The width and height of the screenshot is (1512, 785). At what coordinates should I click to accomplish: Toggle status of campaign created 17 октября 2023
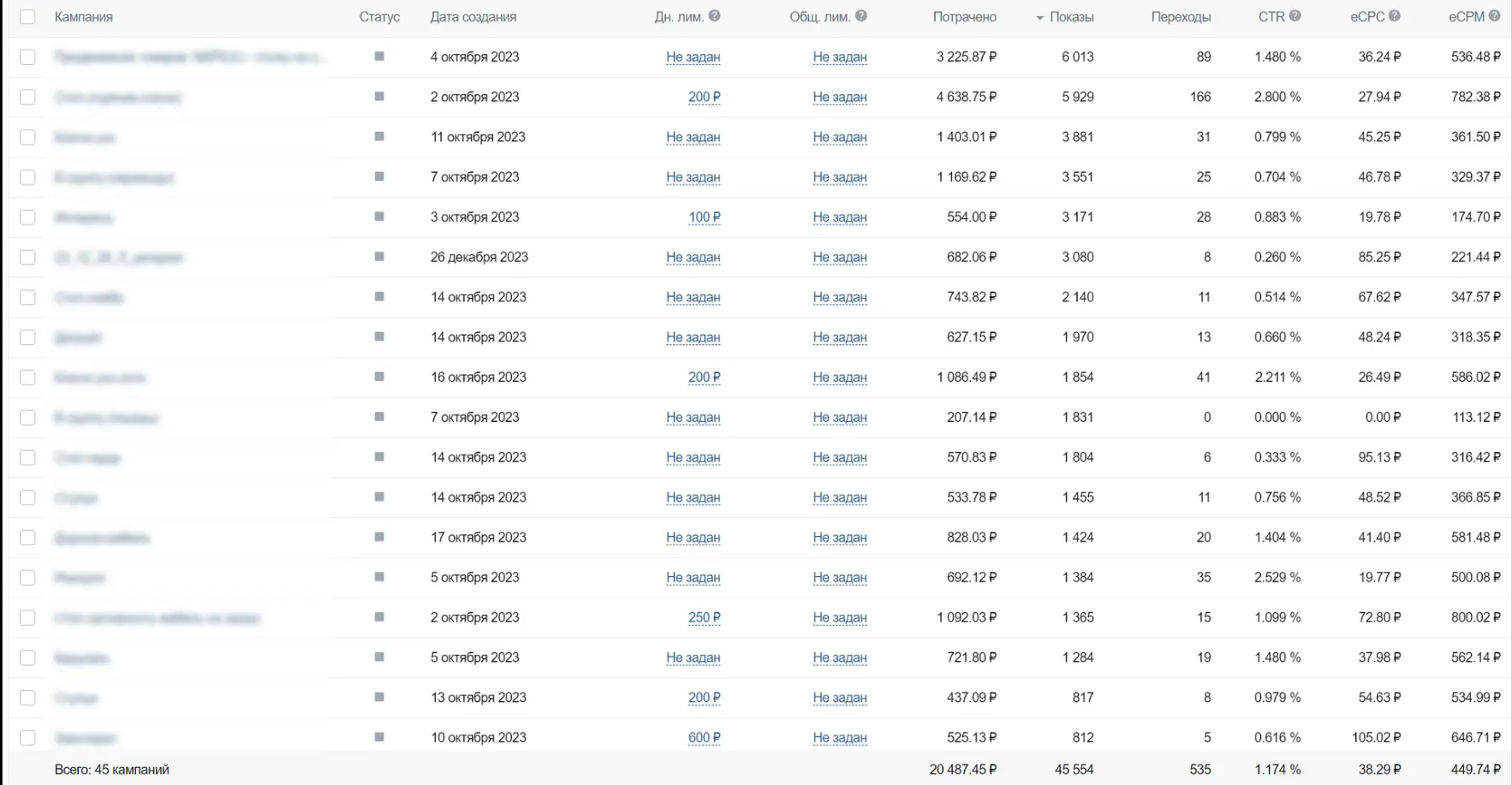tap(379, 538)
